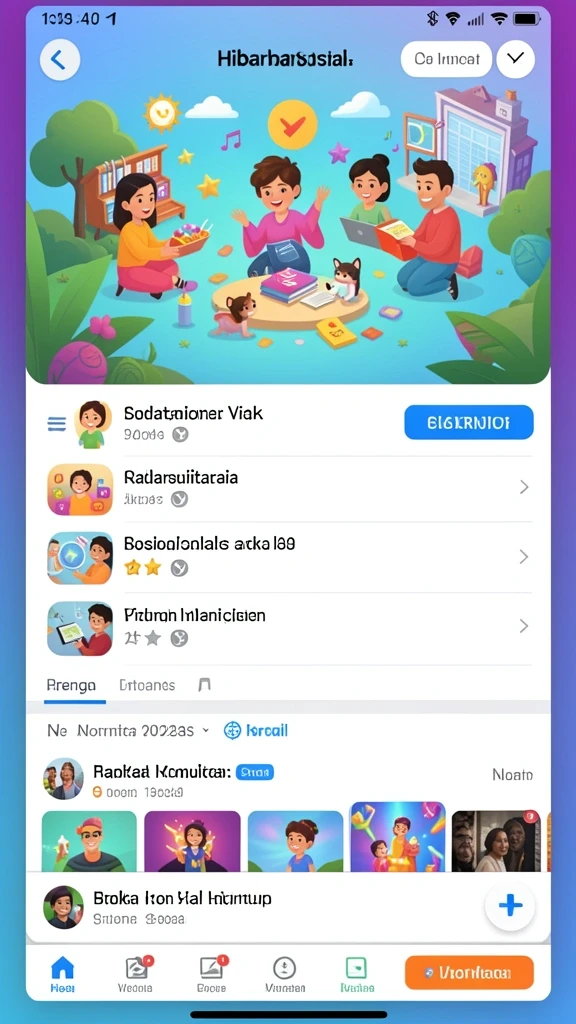Open the thumbnail of man with orange cap
This screenshot has width=576, height=1024.
[89, 840]
